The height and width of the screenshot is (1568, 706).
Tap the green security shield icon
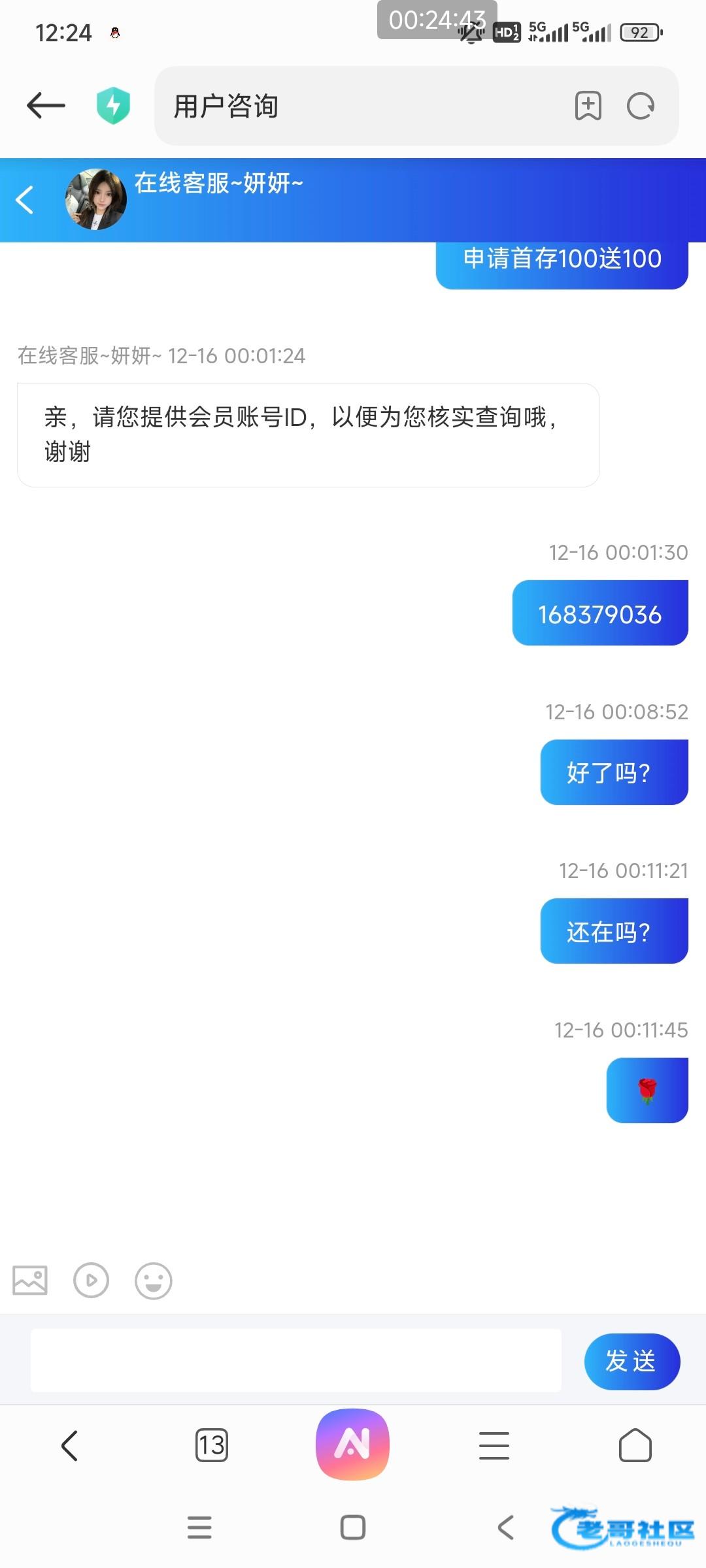pos(113,106)
